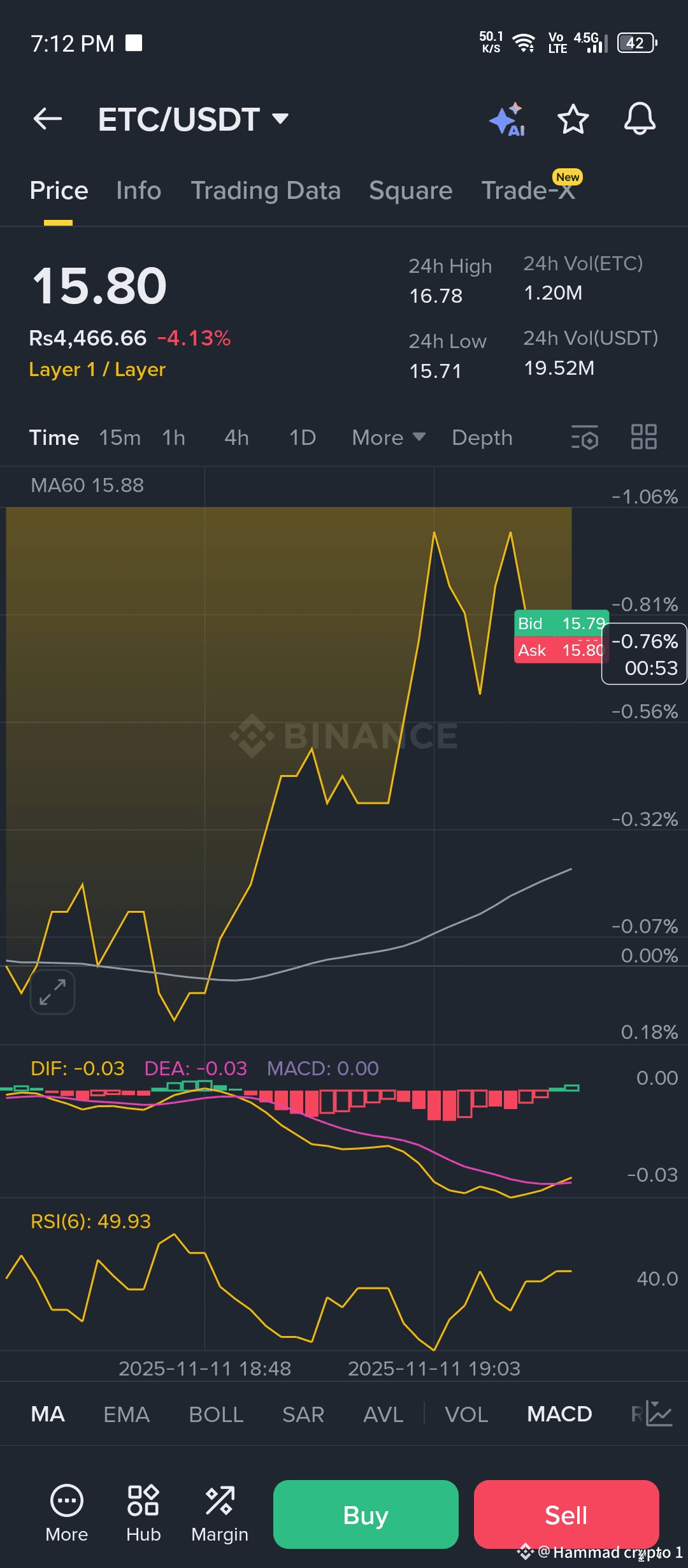
Task: Enable the BOLL indicator
Action: coord(216,1414)
